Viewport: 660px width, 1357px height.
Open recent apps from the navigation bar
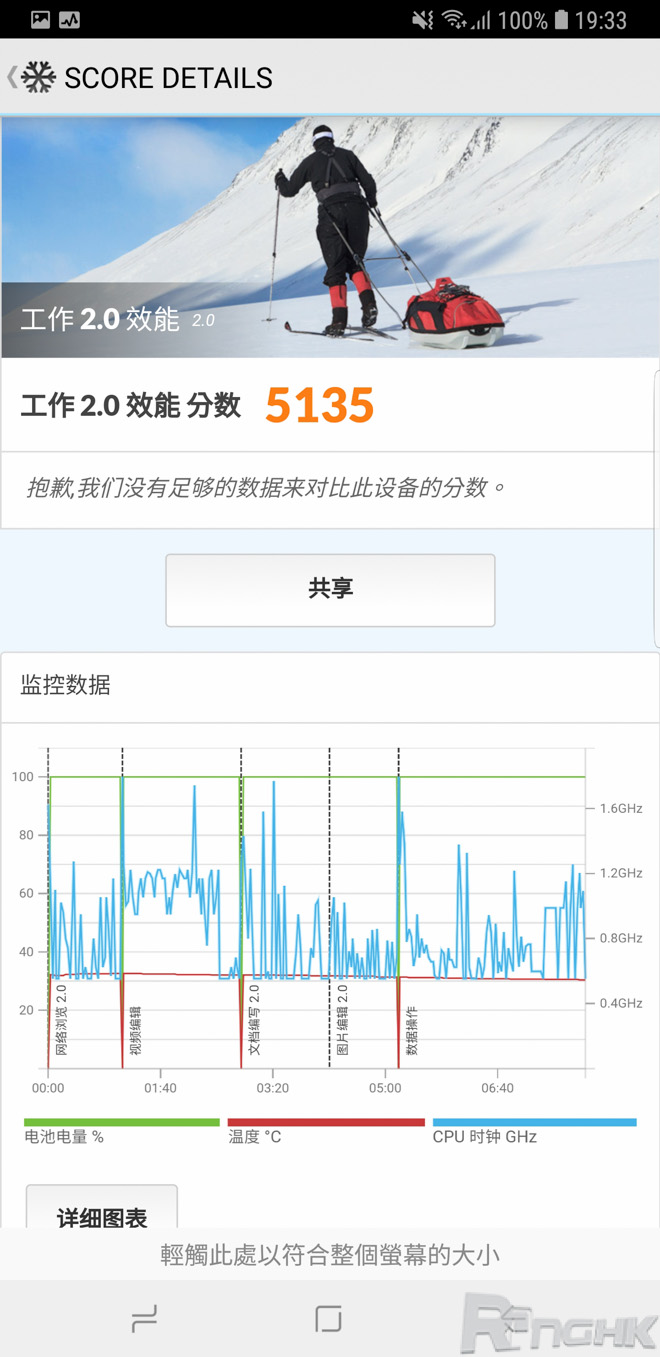pyautogui.click(x=145, y=1320)
